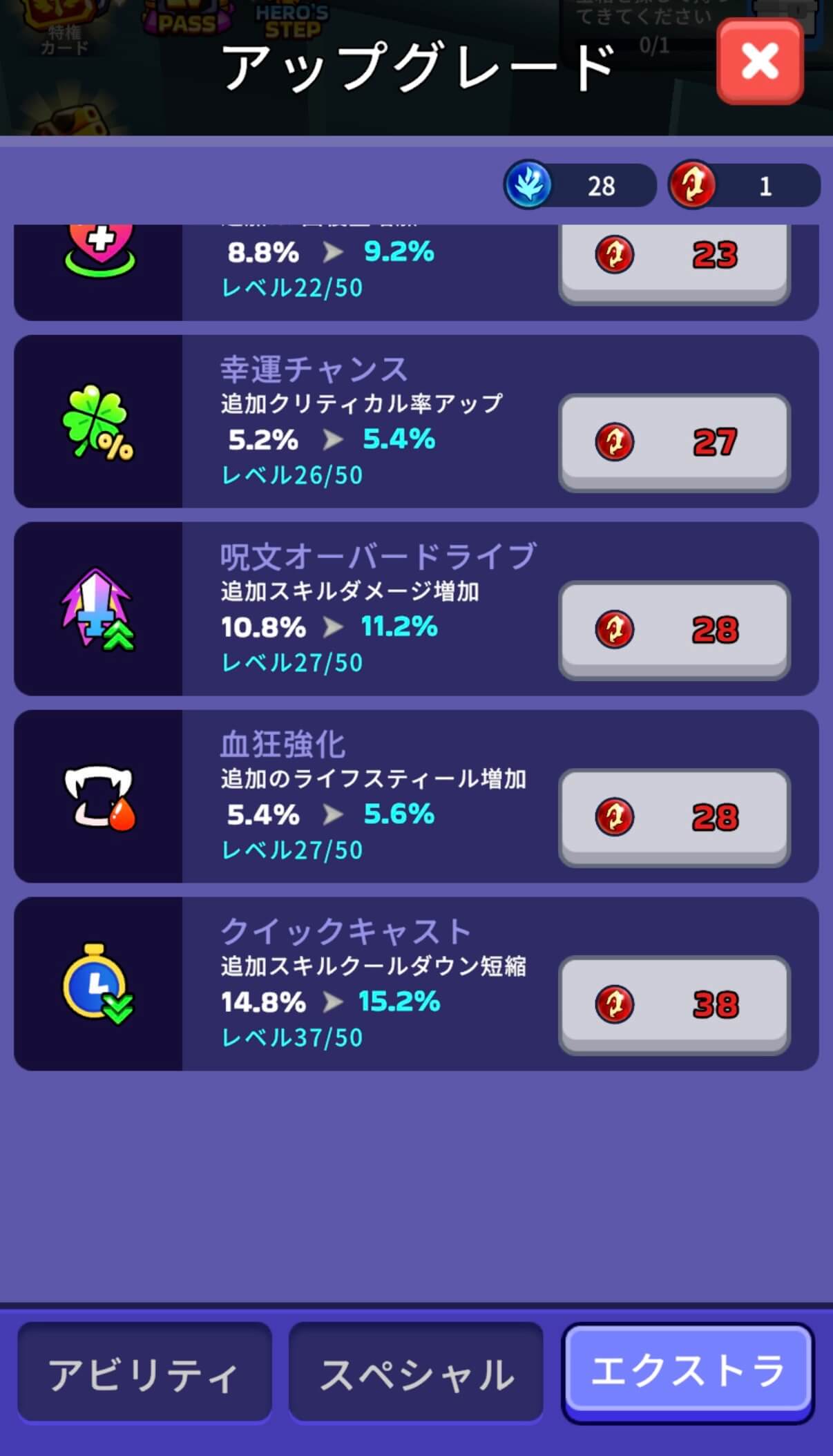
Task: Upgrade 呪文オーバードライブ for 28 coins
Action: click(x=673, y=629)
